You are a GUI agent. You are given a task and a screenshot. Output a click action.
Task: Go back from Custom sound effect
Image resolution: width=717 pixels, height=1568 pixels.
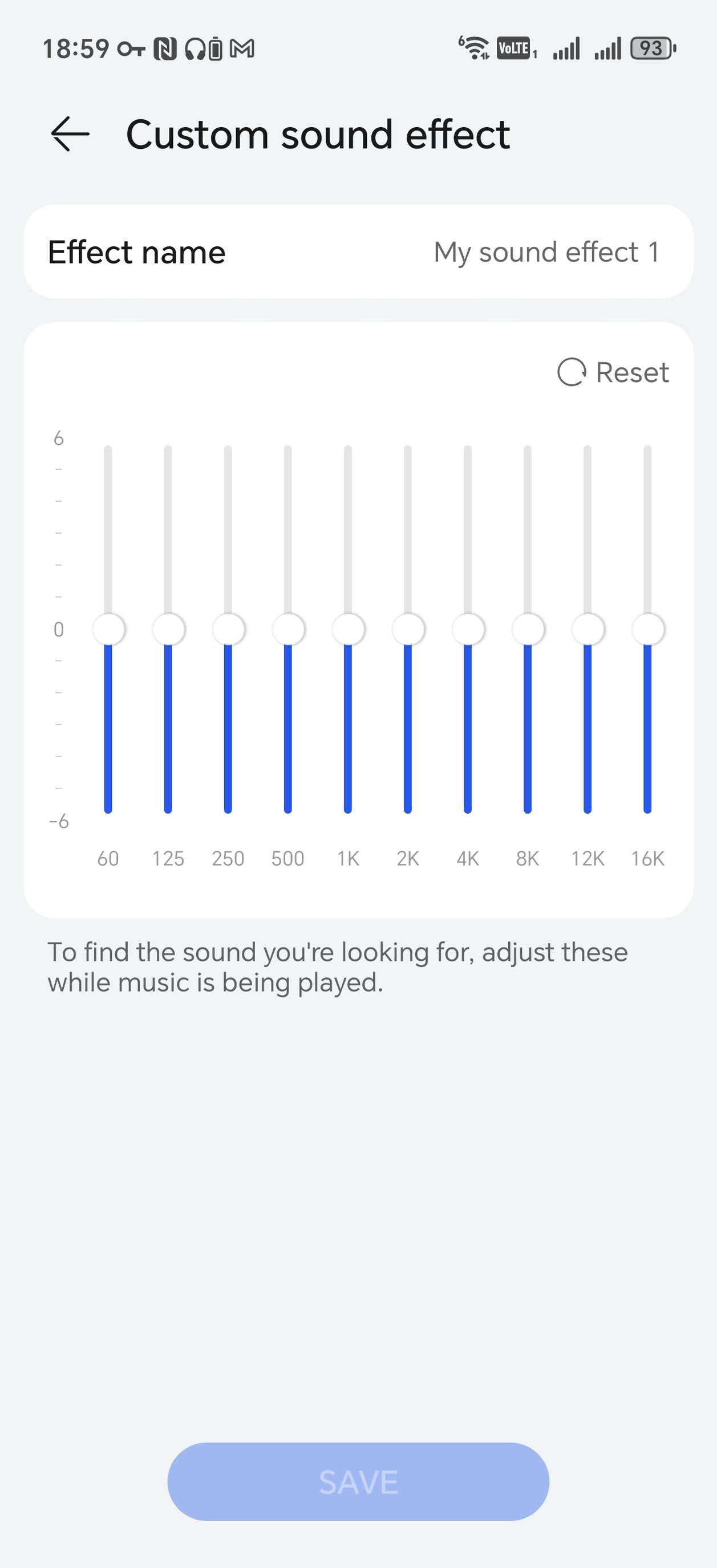click(x=70, y=134)
